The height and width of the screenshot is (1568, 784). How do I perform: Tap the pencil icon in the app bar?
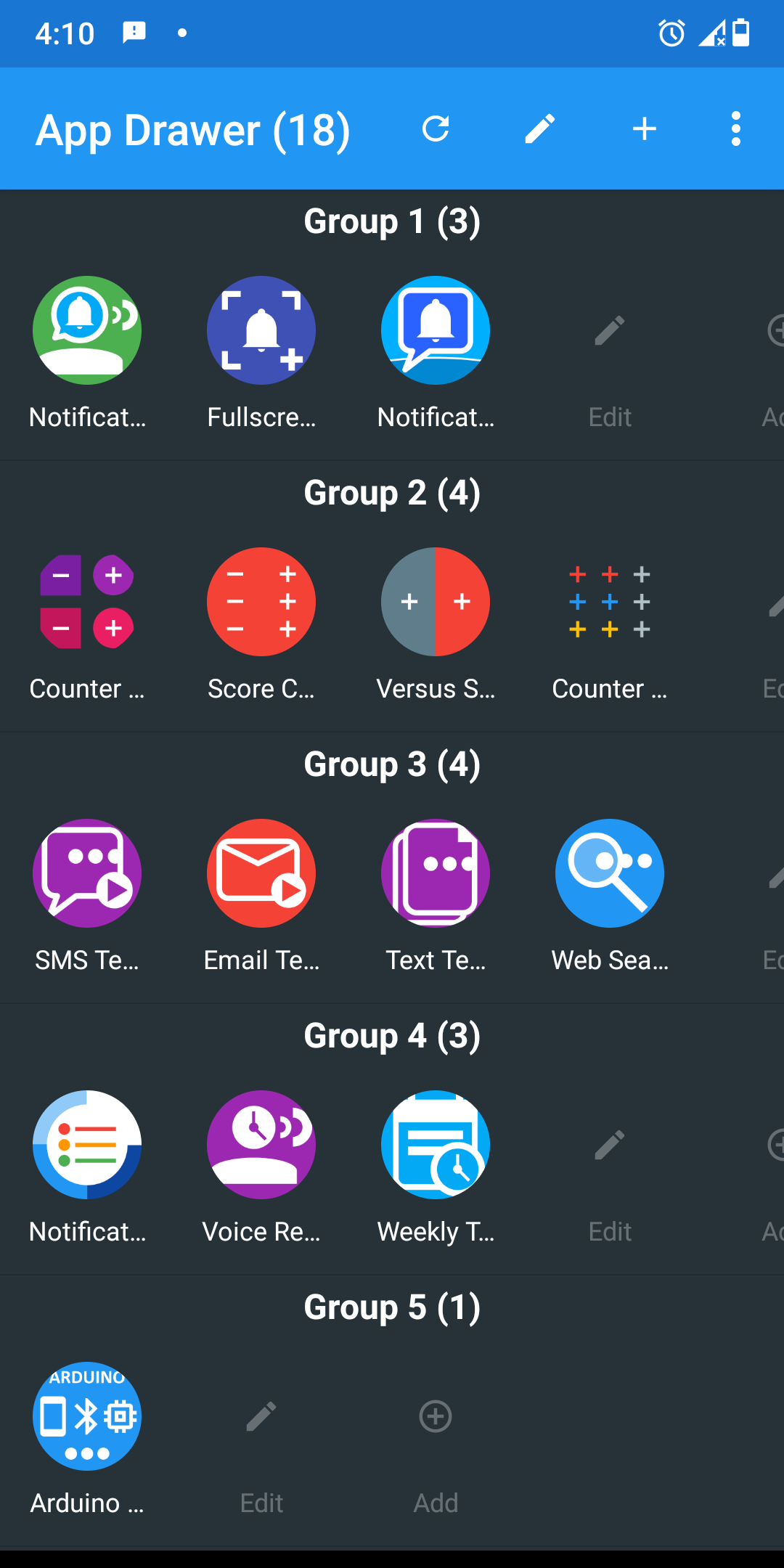(540, 129)
